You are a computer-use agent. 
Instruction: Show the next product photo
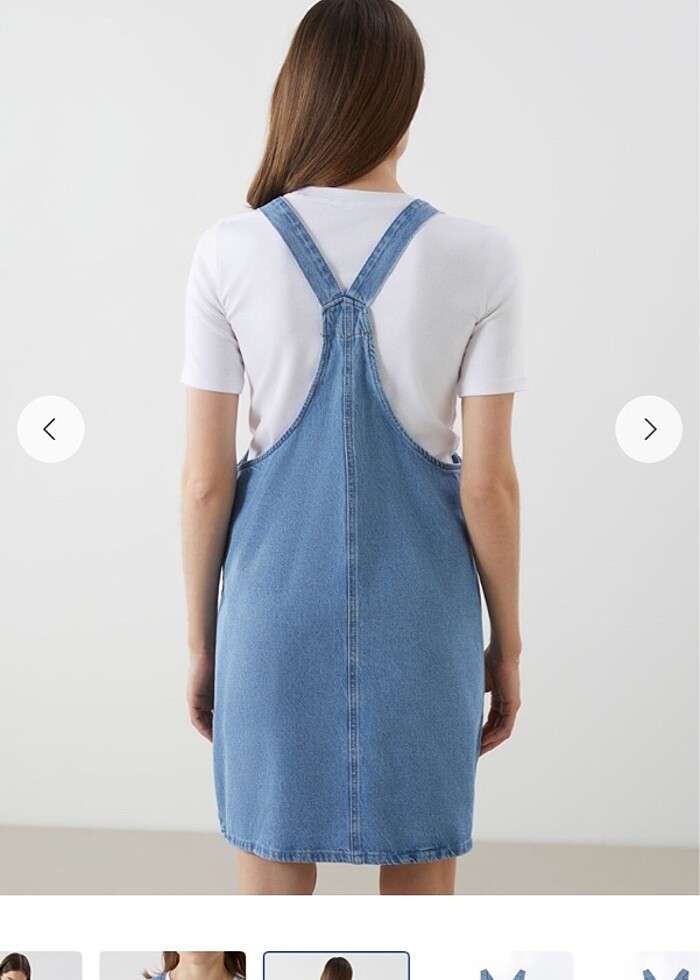649,429
